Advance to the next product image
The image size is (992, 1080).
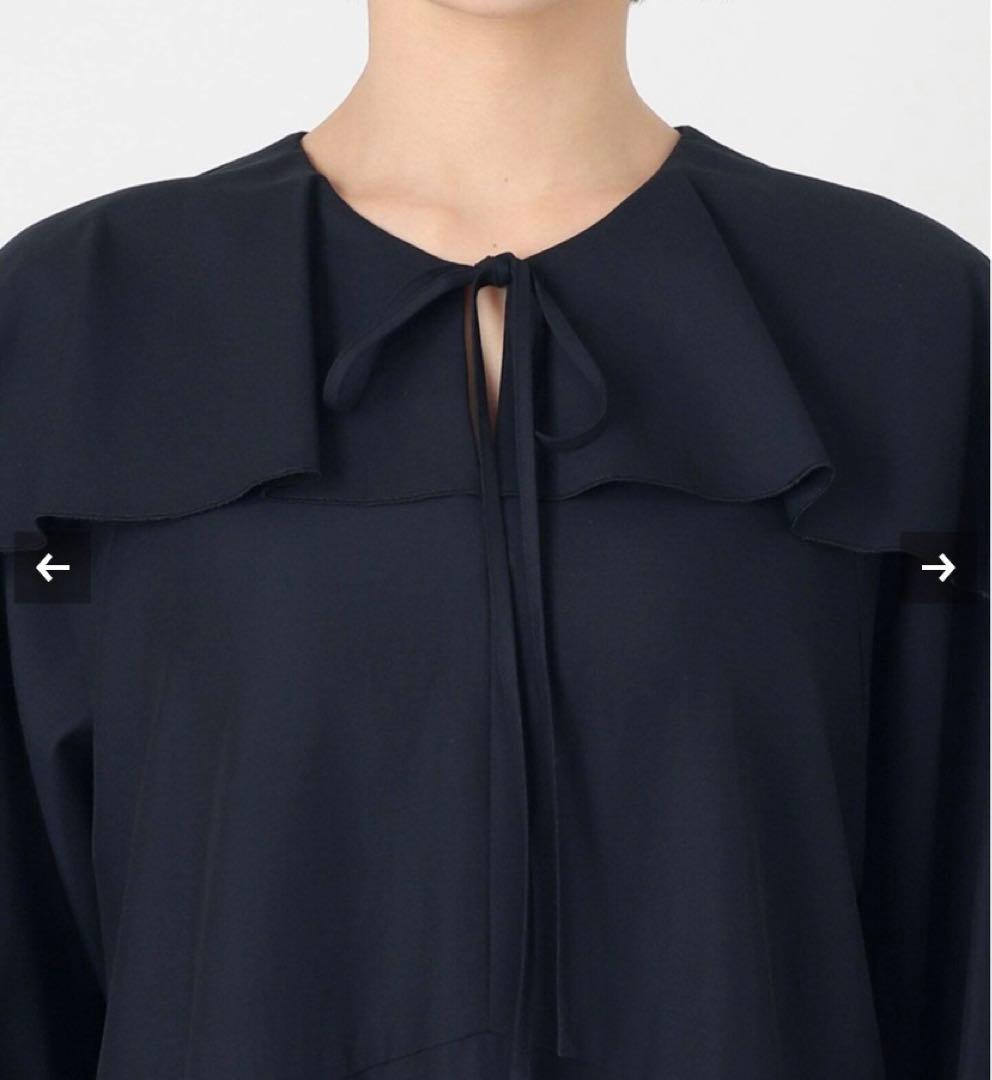[938, 568]
